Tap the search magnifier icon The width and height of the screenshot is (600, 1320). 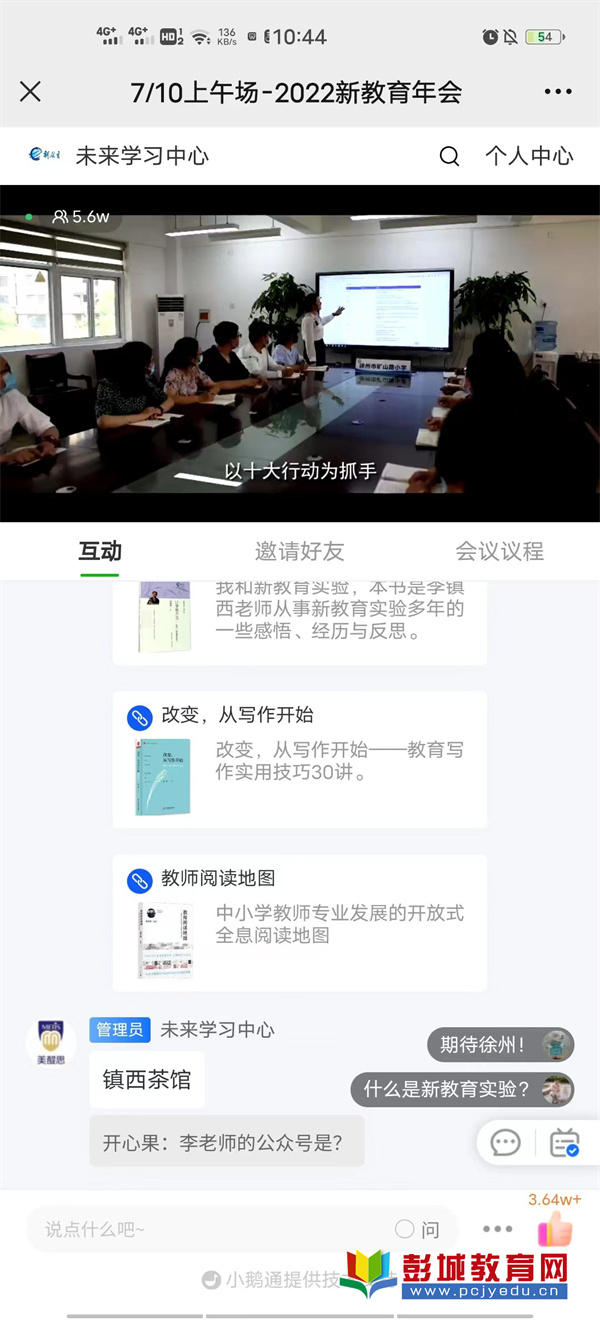[x=450, y=156]
